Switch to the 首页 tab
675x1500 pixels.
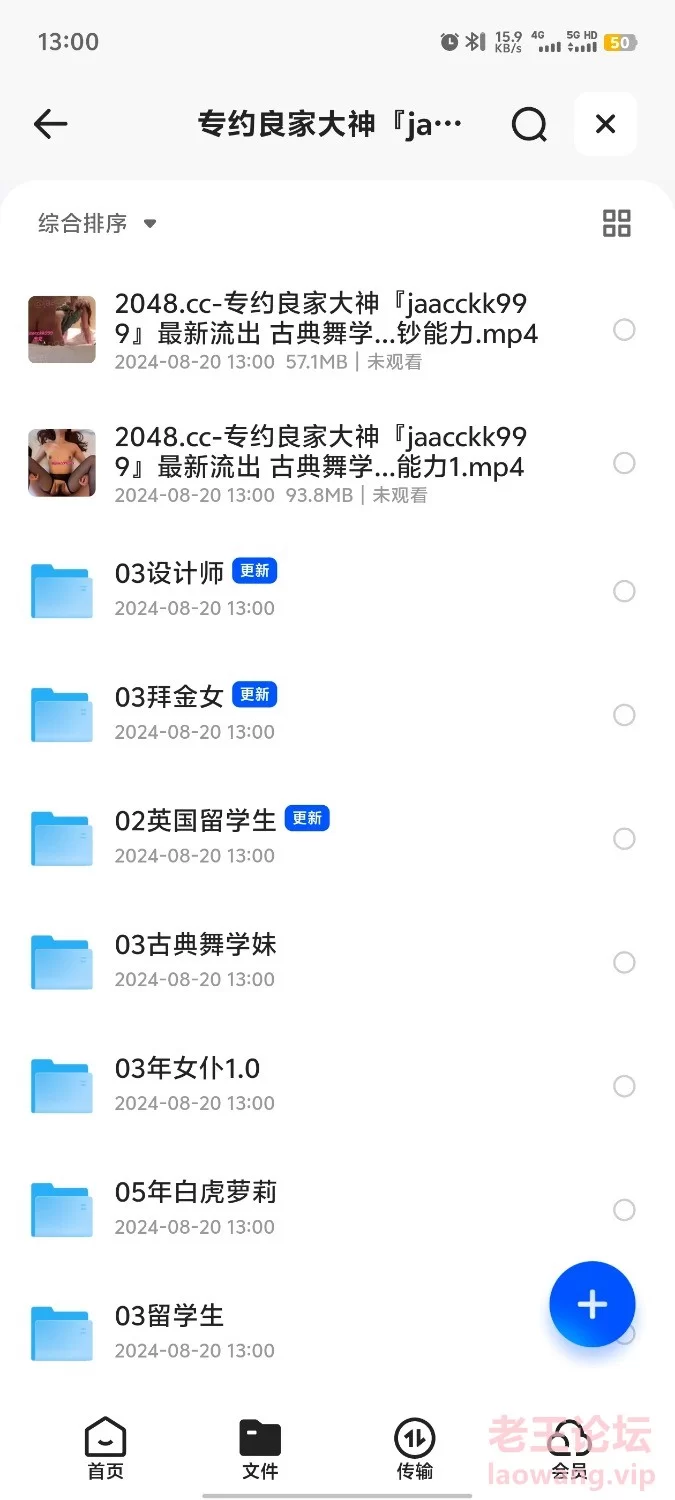[105, 1449]
